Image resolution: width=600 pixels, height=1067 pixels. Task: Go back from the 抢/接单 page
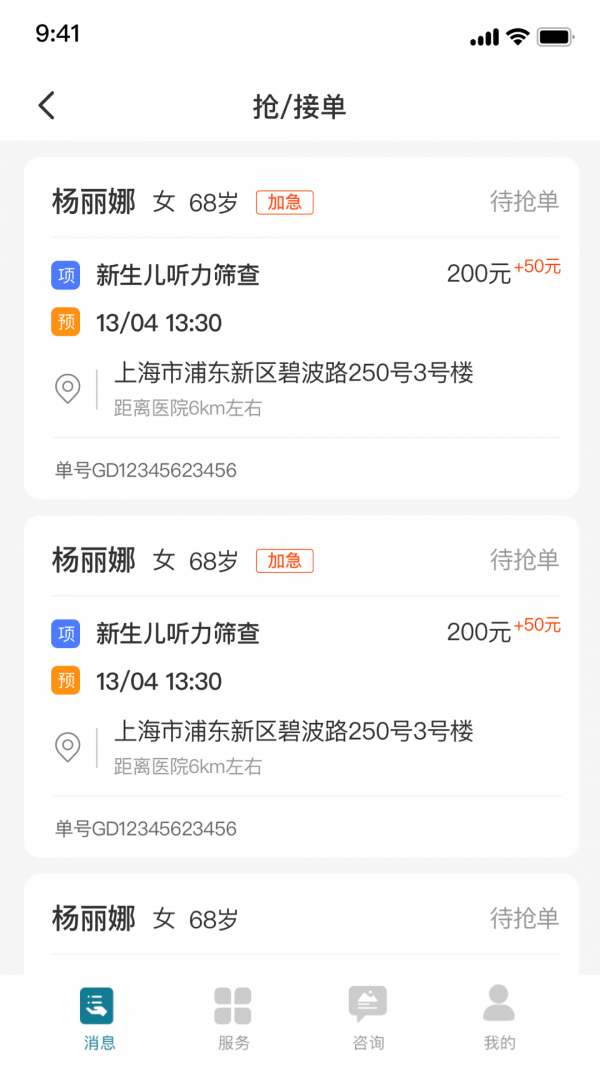(46, 106)
